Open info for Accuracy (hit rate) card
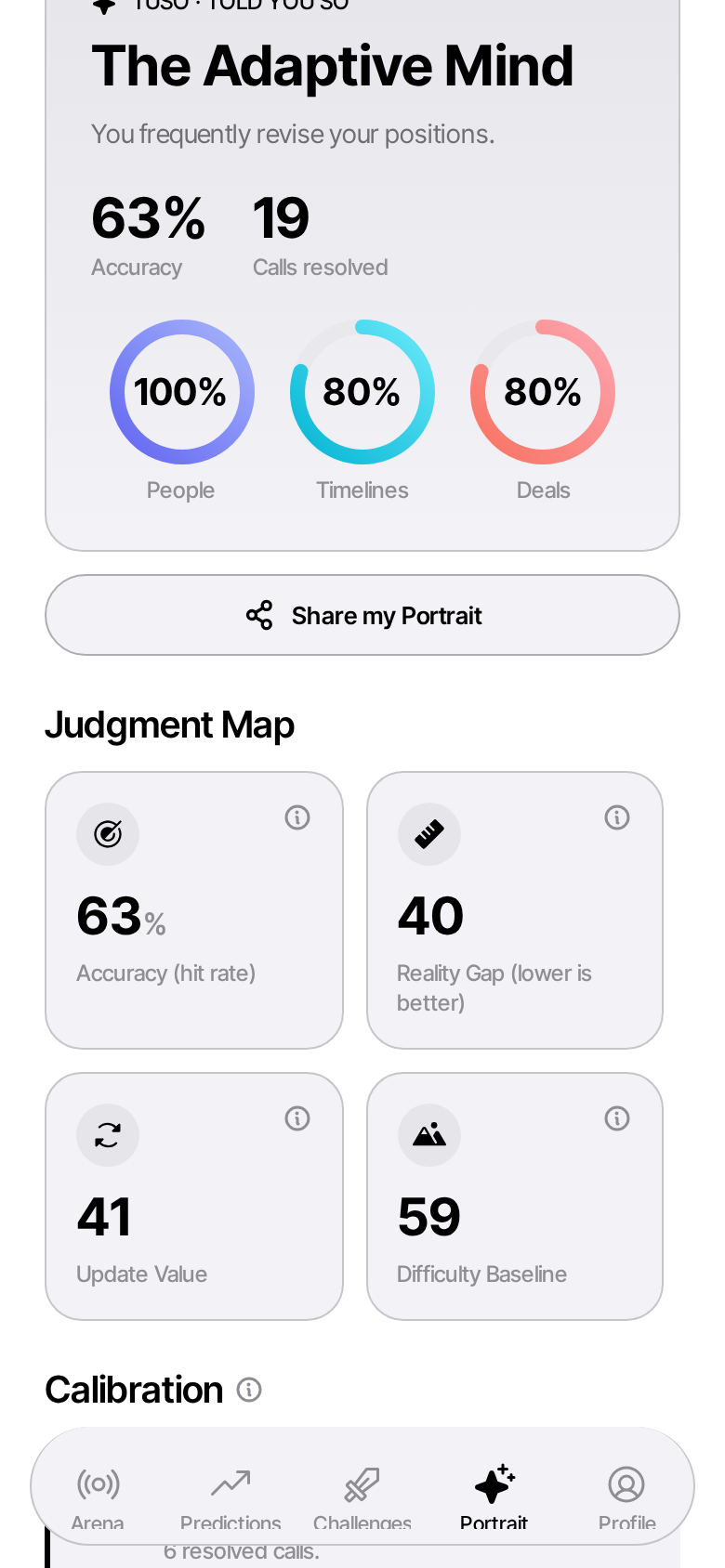The image size is (725, 1568). [x=297, y=817]
